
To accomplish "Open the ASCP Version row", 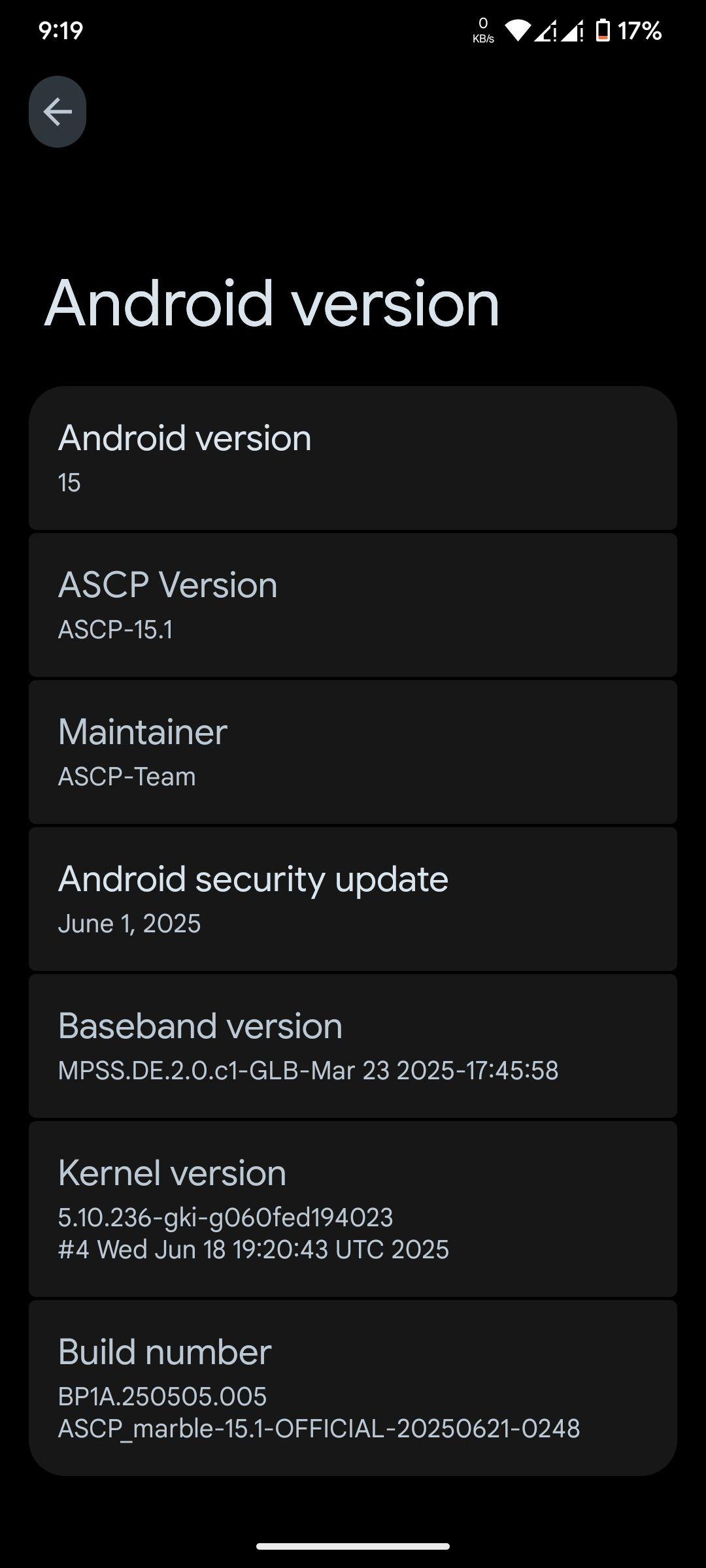I will 353,605.
